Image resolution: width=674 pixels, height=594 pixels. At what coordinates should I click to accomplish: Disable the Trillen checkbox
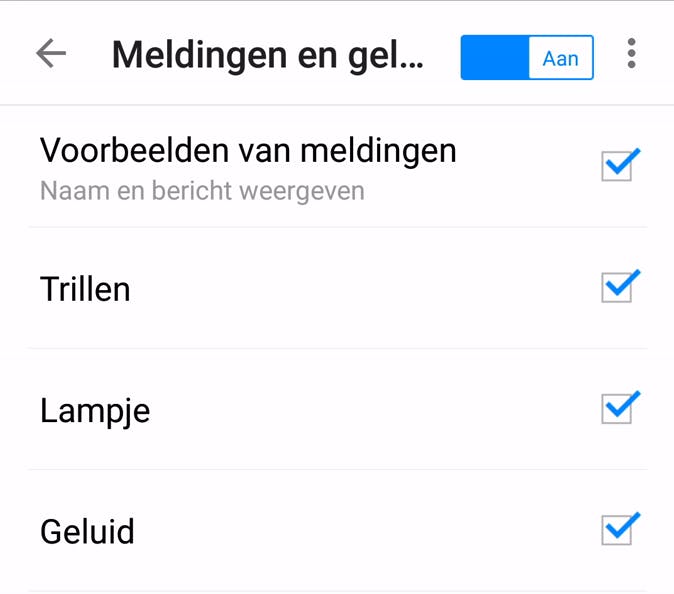pyautogui.click(x=617, y=288)
